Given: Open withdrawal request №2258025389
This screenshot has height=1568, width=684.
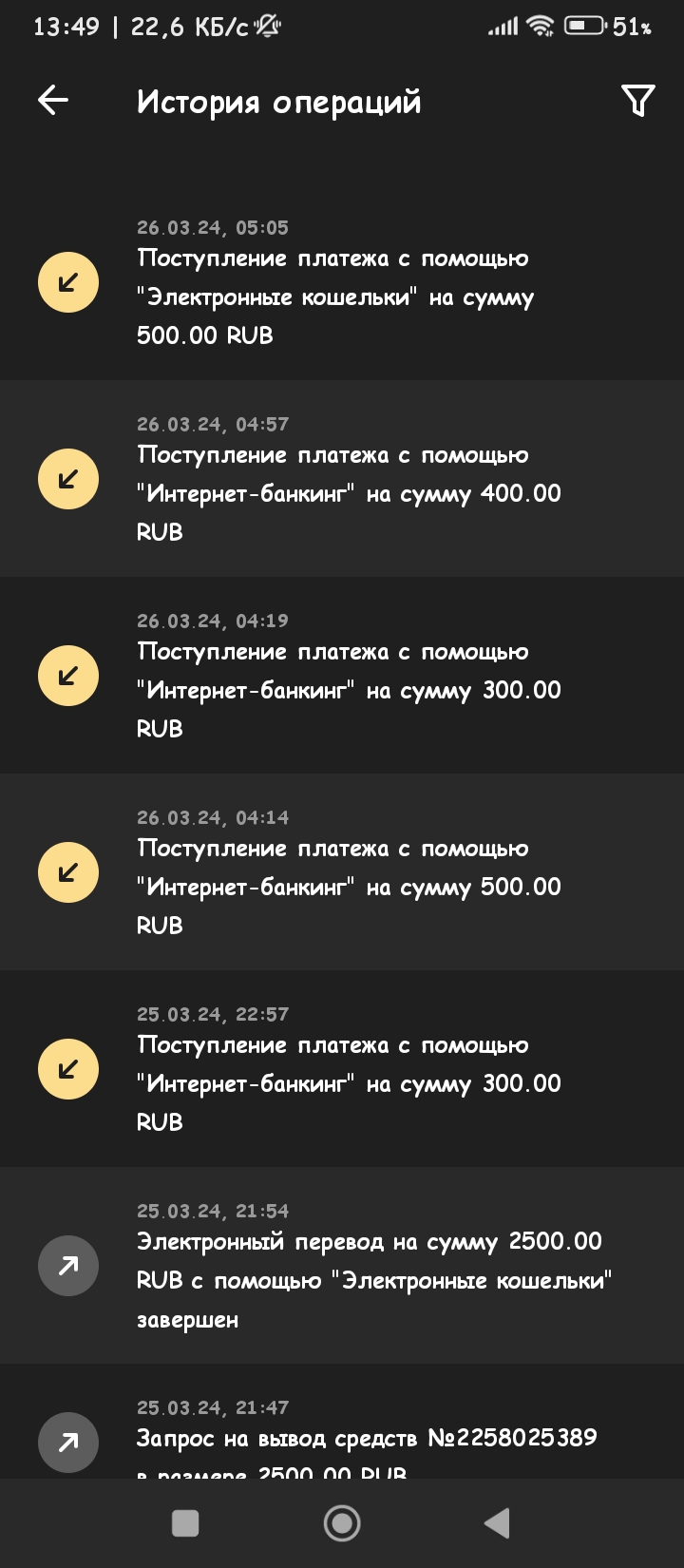Looking at the screenshot, I should point(342,1437).
